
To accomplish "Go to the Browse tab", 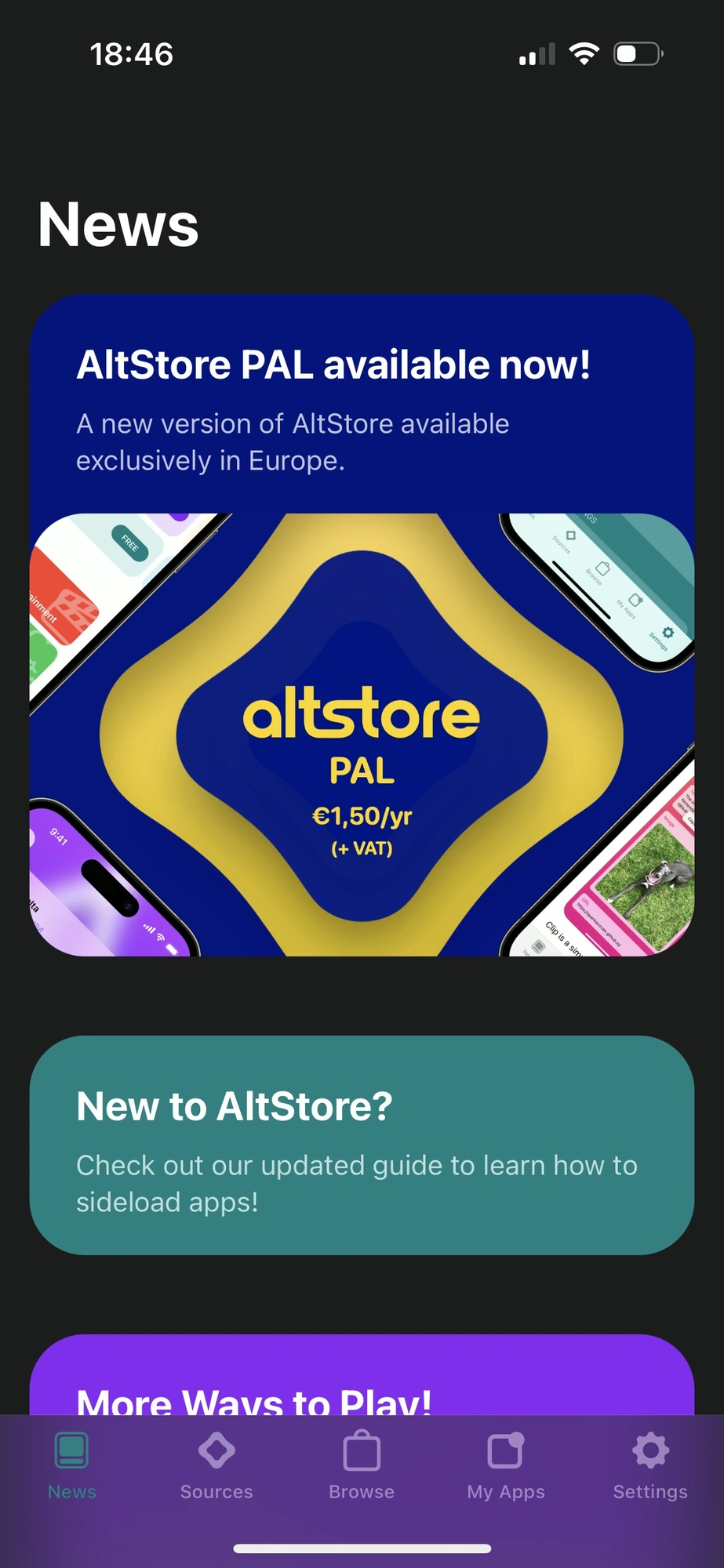I will coord(362,1465).
